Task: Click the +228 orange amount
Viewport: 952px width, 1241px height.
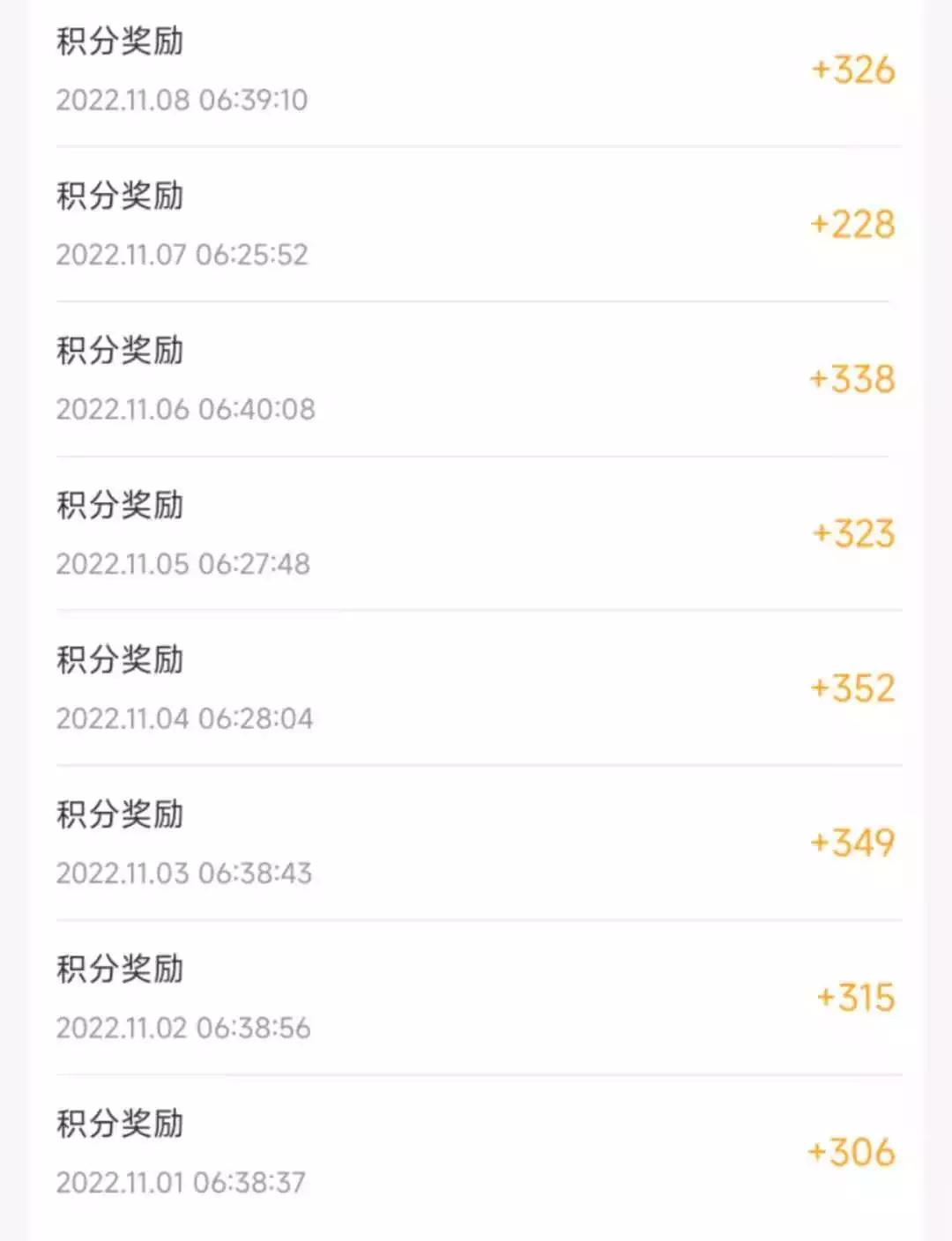Action: pyautogui.click(x=851, y=225)
